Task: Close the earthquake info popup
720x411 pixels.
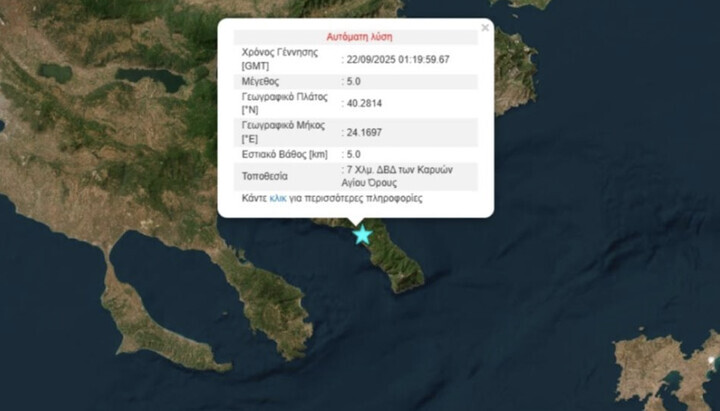Action: 485,28
